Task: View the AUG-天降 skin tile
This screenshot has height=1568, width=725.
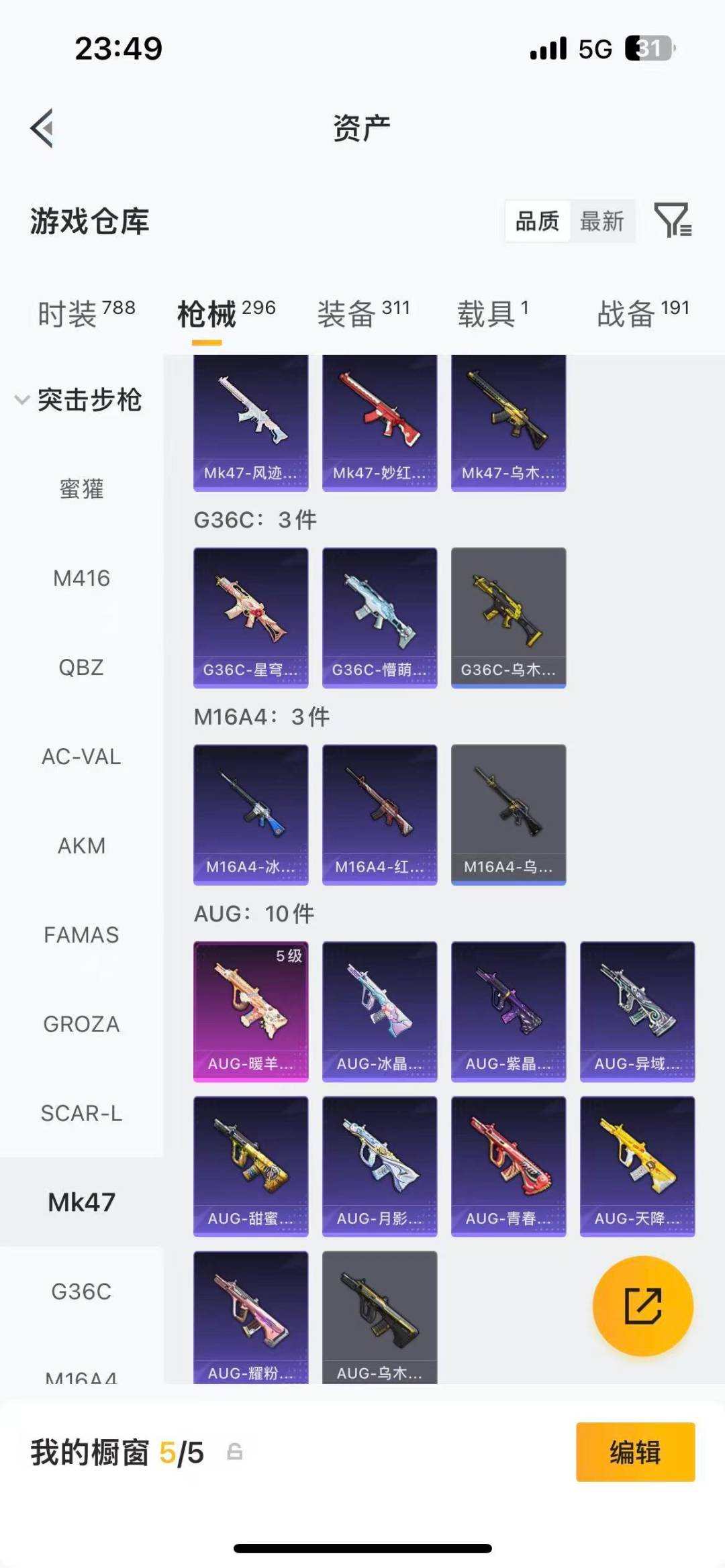Action: point(638,1166)
